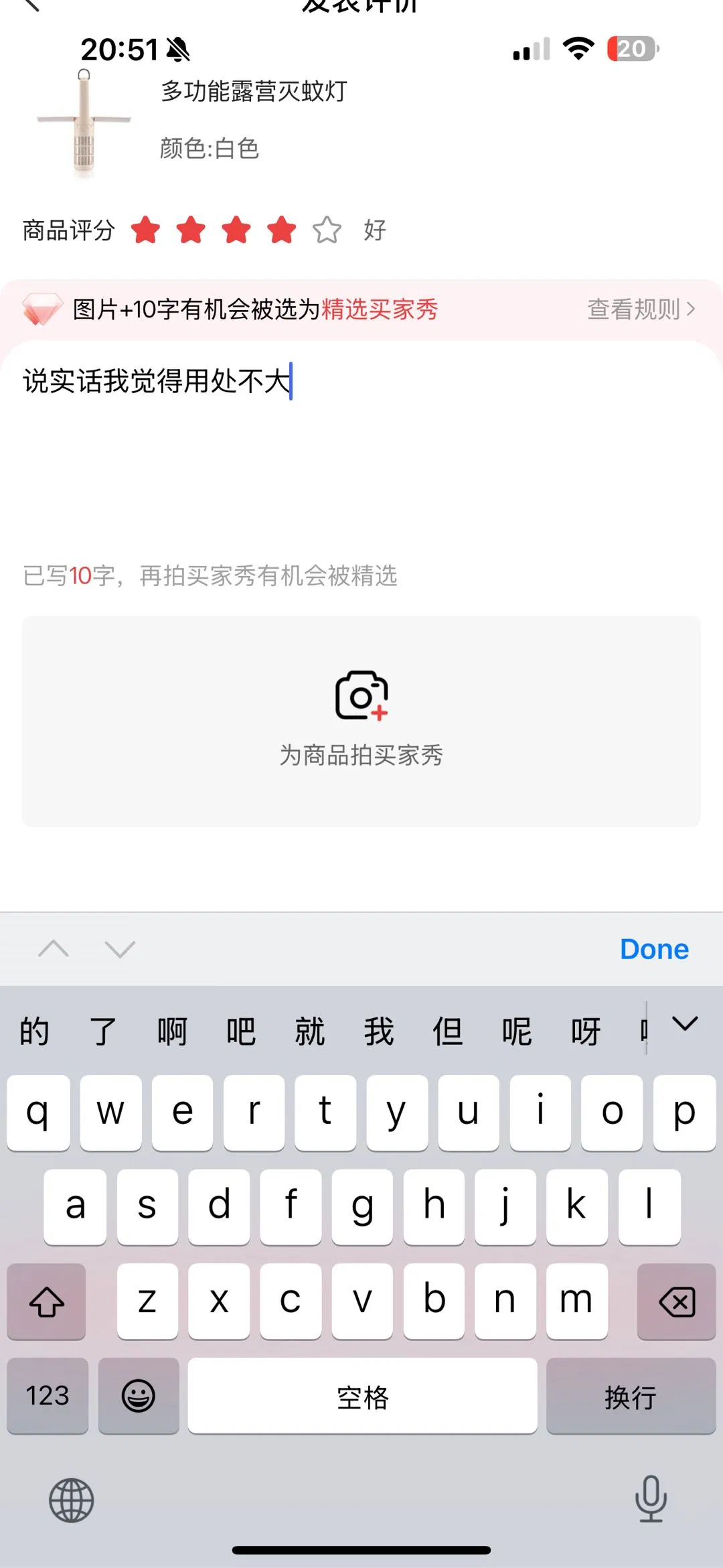This screenshot has width=723, height=1568.
Task: Expand the keyboard candidate list
Action: pos(685,1025)
